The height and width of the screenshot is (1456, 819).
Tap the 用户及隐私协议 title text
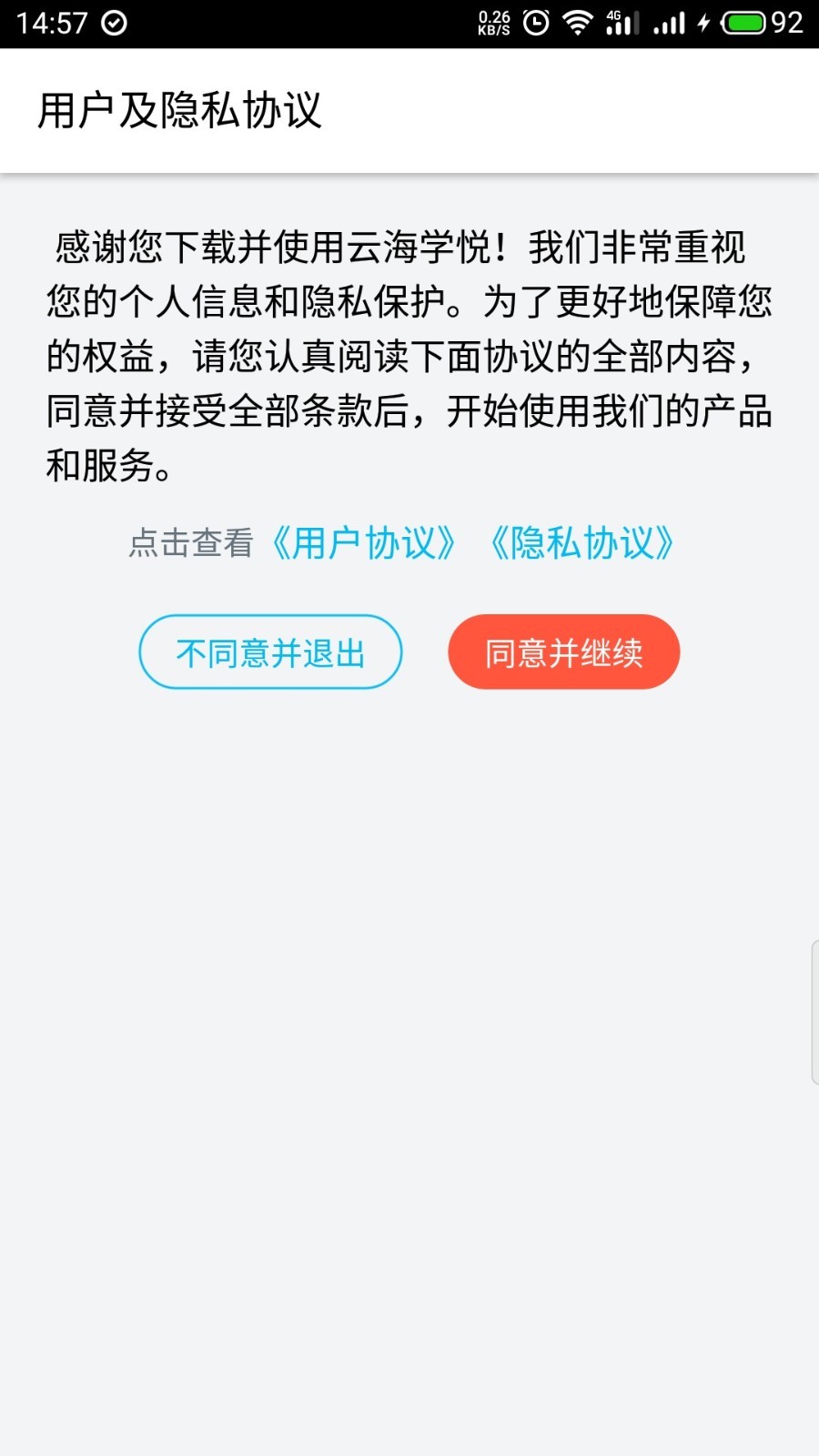(181, 109)
